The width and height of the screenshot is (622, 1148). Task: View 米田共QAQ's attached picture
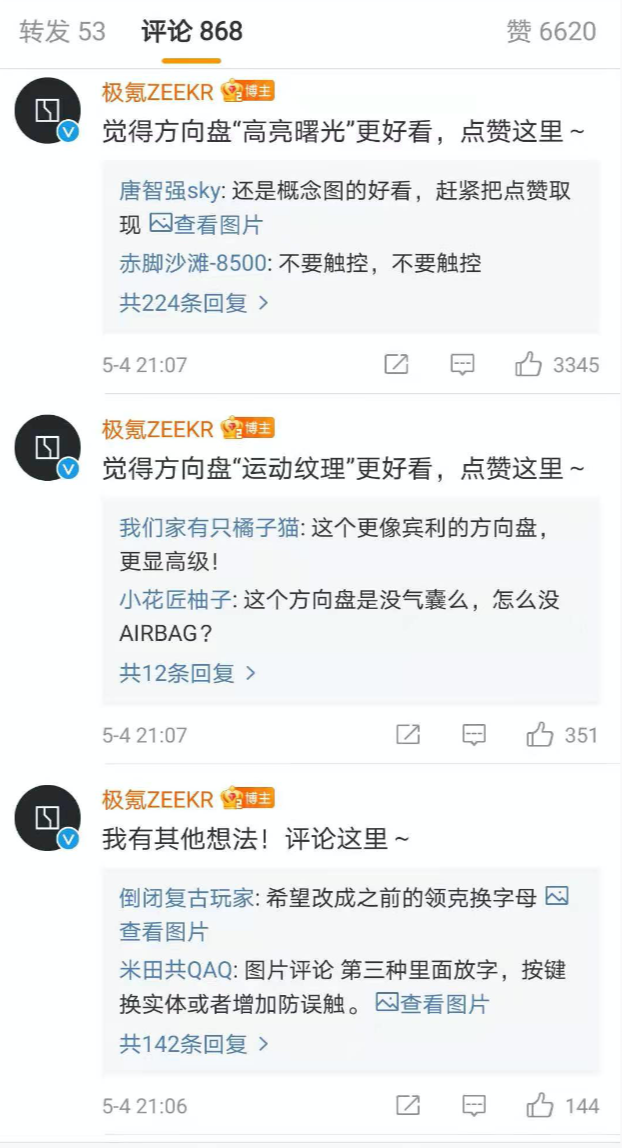[433, 1003]
